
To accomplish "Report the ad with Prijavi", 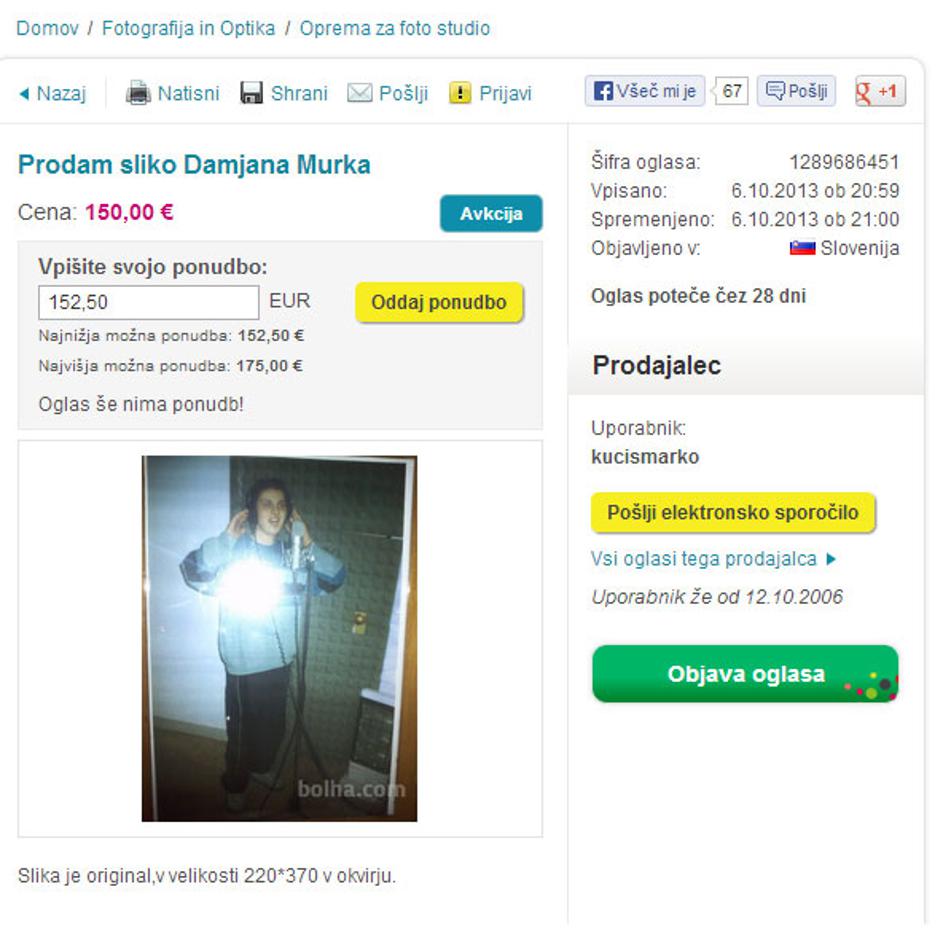I will [490, 94].
